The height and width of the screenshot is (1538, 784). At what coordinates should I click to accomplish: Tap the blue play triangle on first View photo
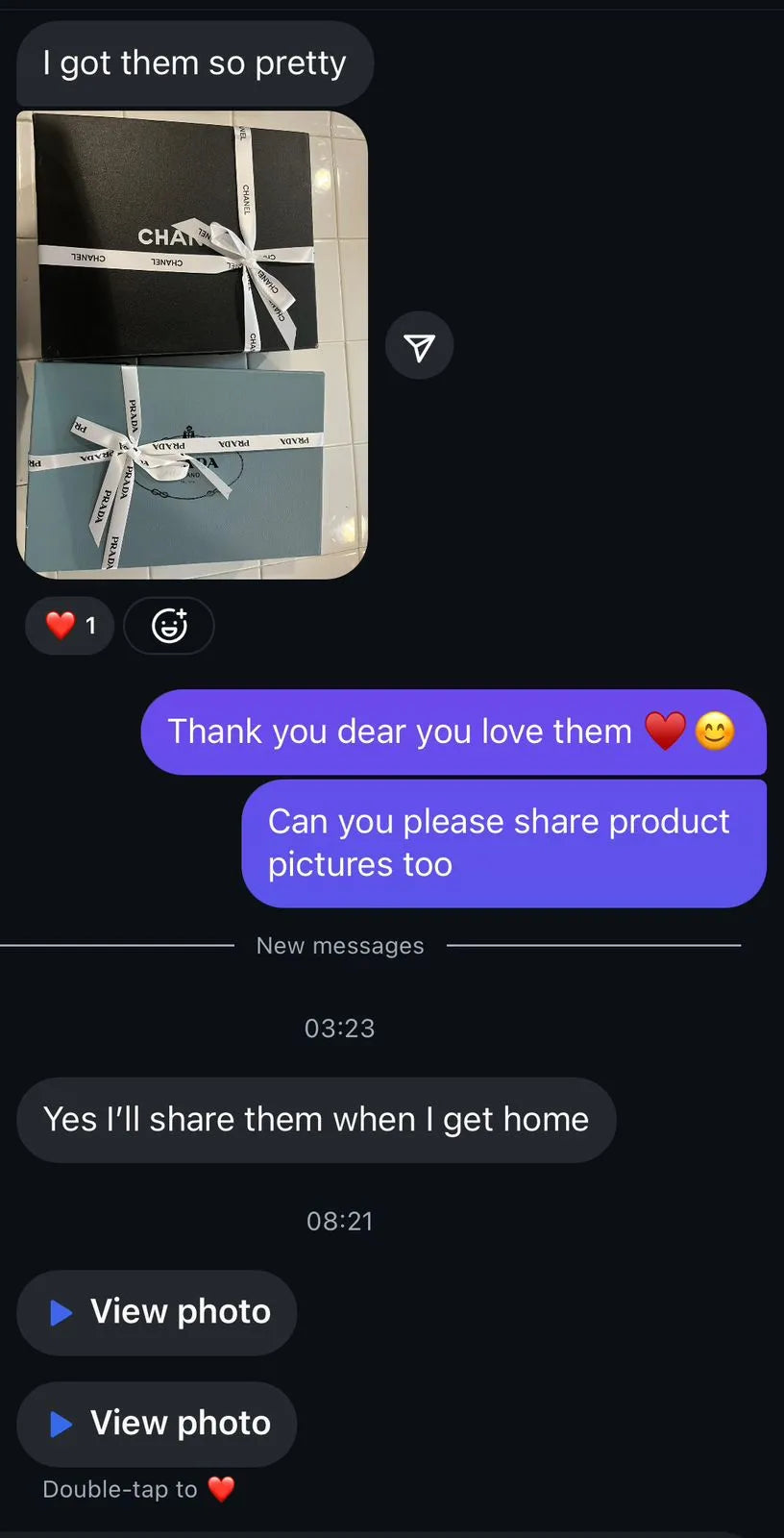(61, 1312)
